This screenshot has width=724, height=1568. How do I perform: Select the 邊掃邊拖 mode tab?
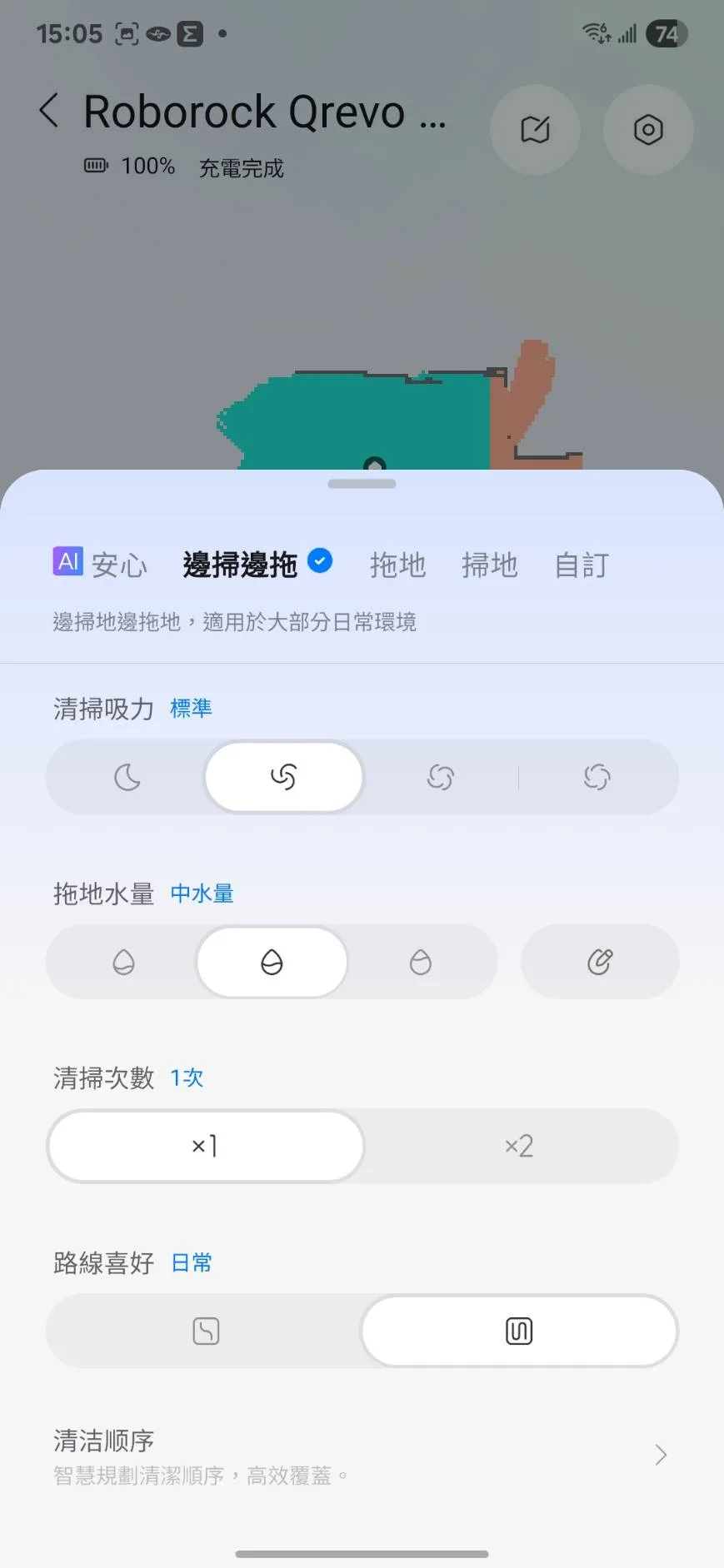240,565
